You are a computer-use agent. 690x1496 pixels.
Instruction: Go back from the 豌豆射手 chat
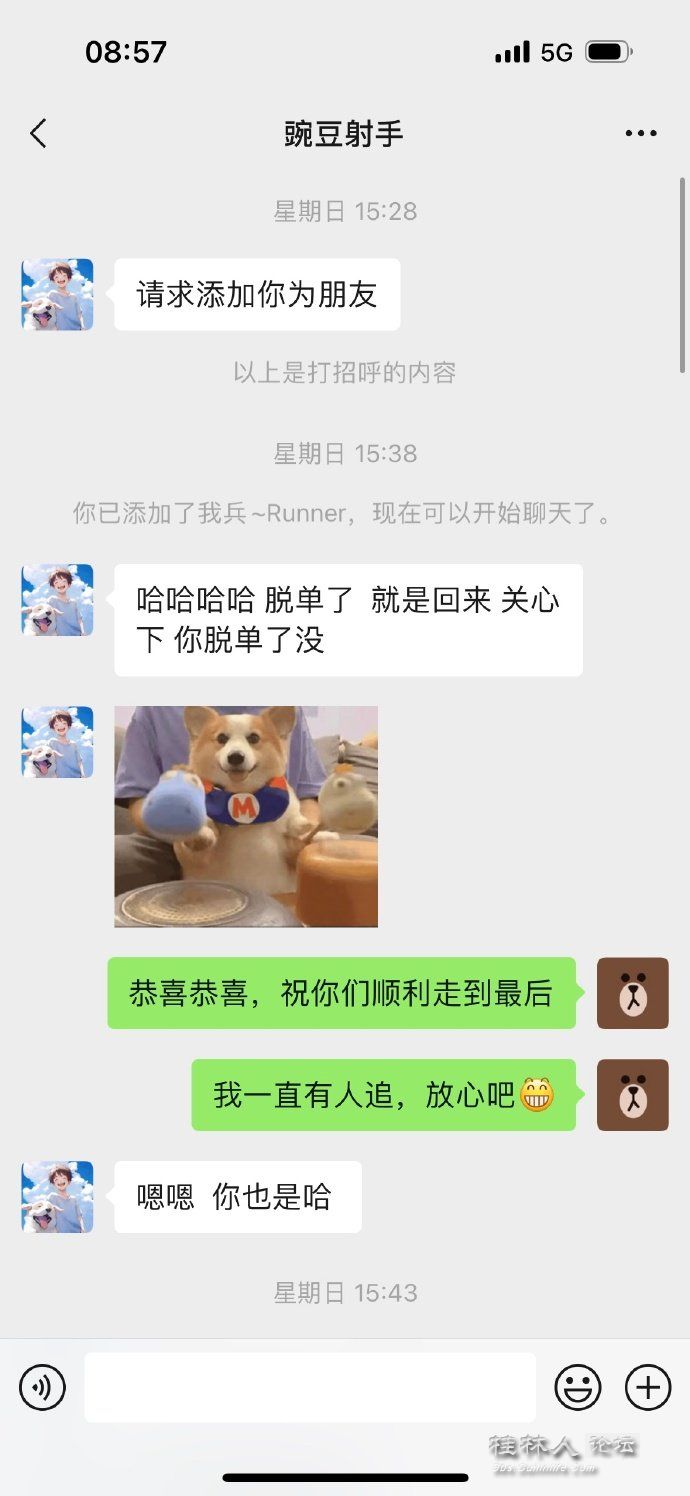pyautogui.click(x=38, y=133)
